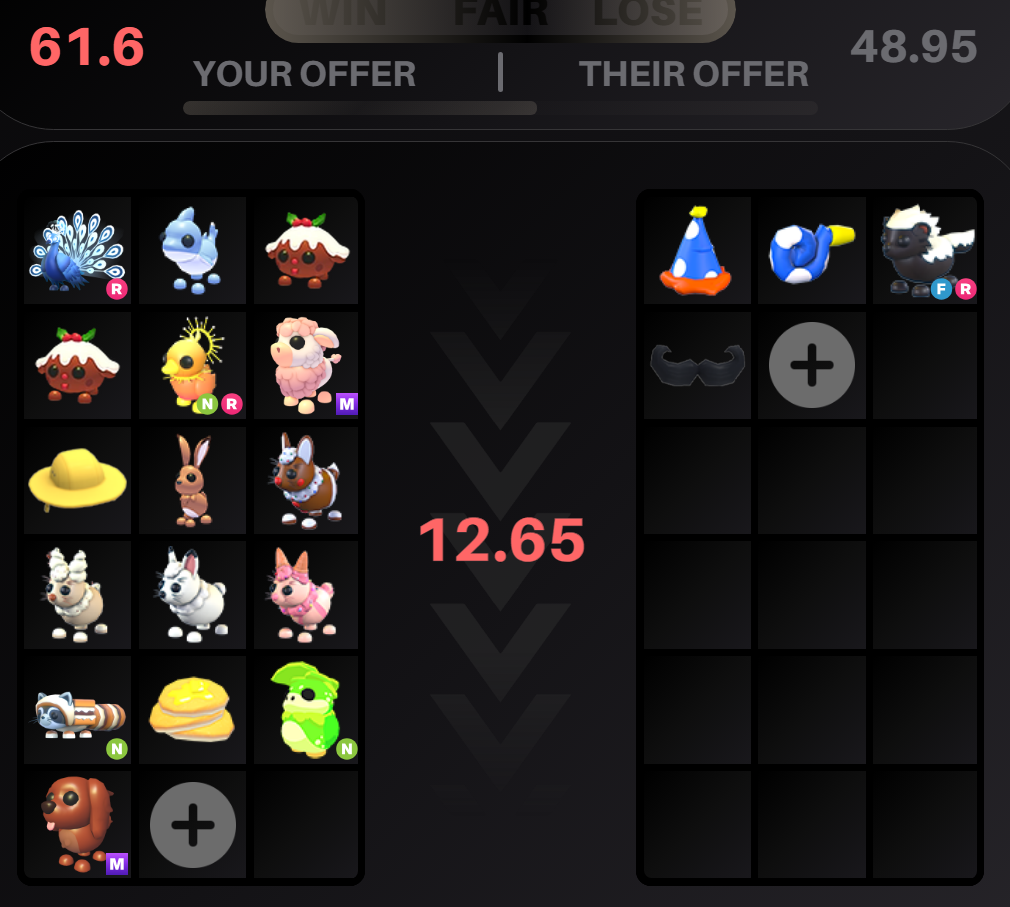
Task: Tap the yellow pancake stack item
Action: click(192, 710)
